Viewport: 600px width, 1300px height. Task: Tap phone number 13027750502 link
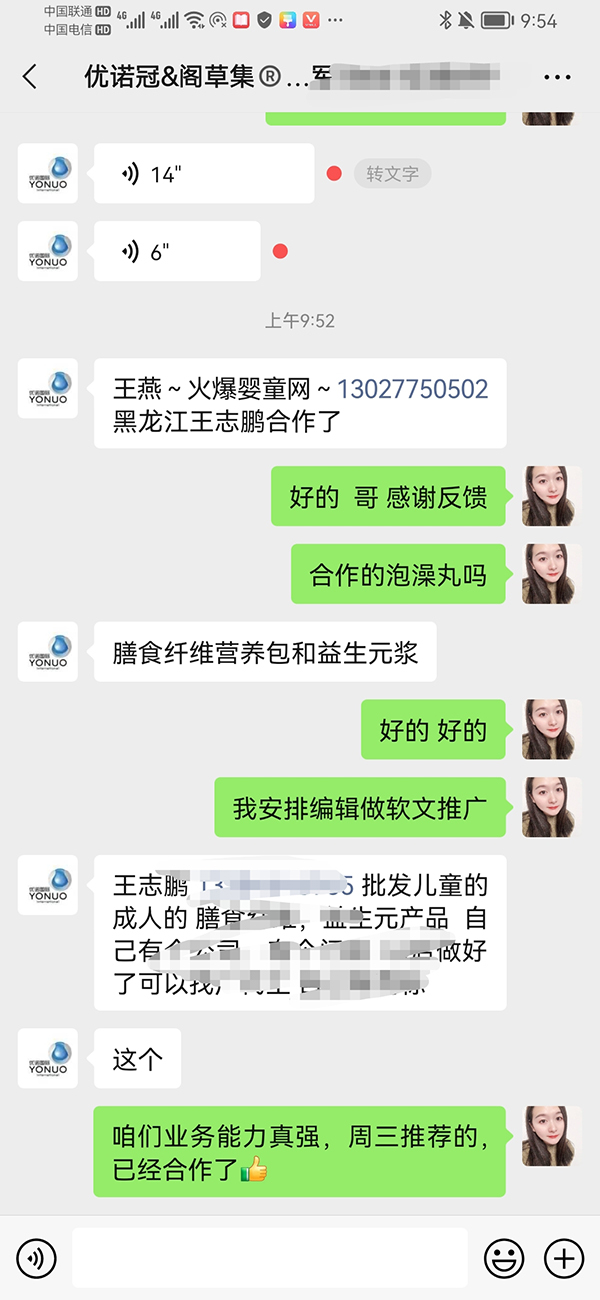point(412,389)
